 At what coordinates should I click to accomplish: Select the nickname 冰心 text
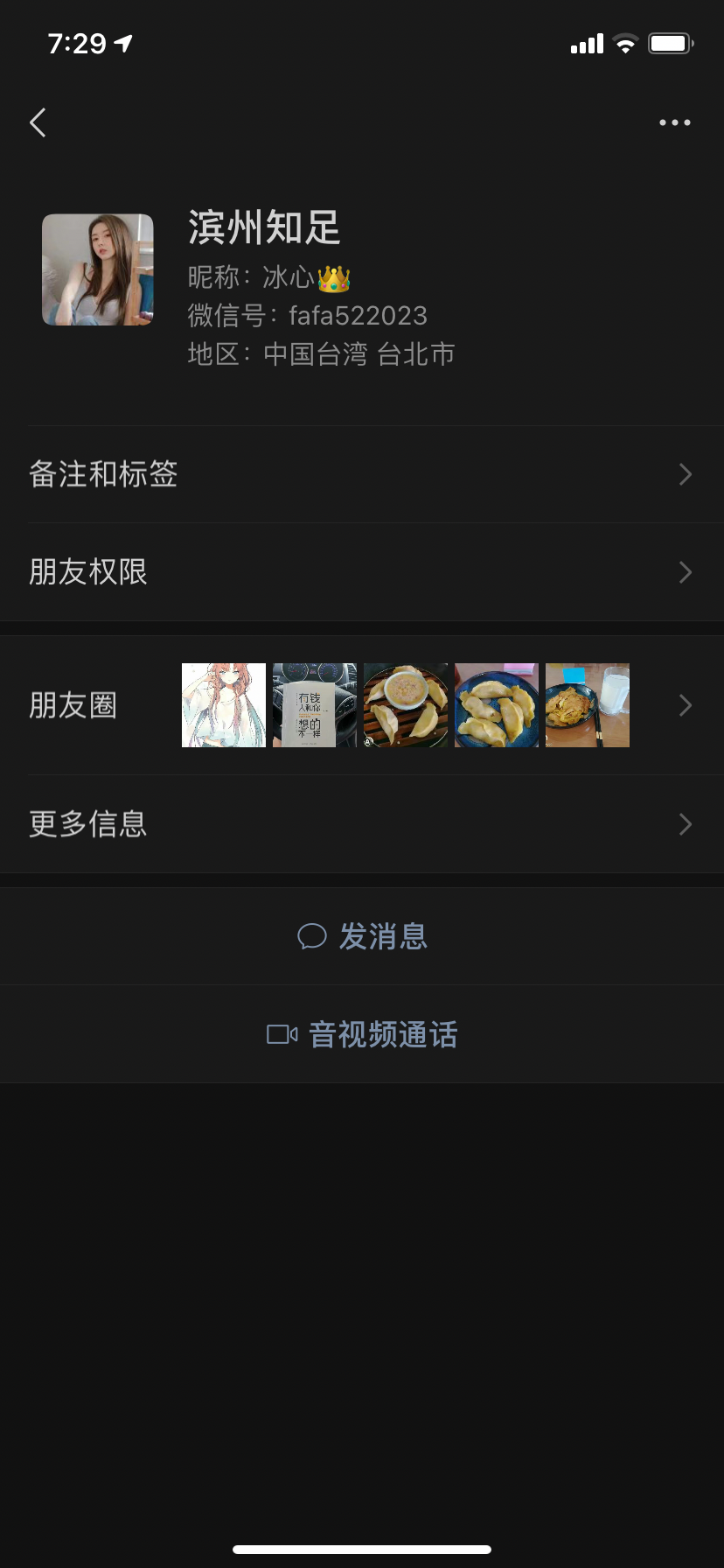tap(289, 278)
